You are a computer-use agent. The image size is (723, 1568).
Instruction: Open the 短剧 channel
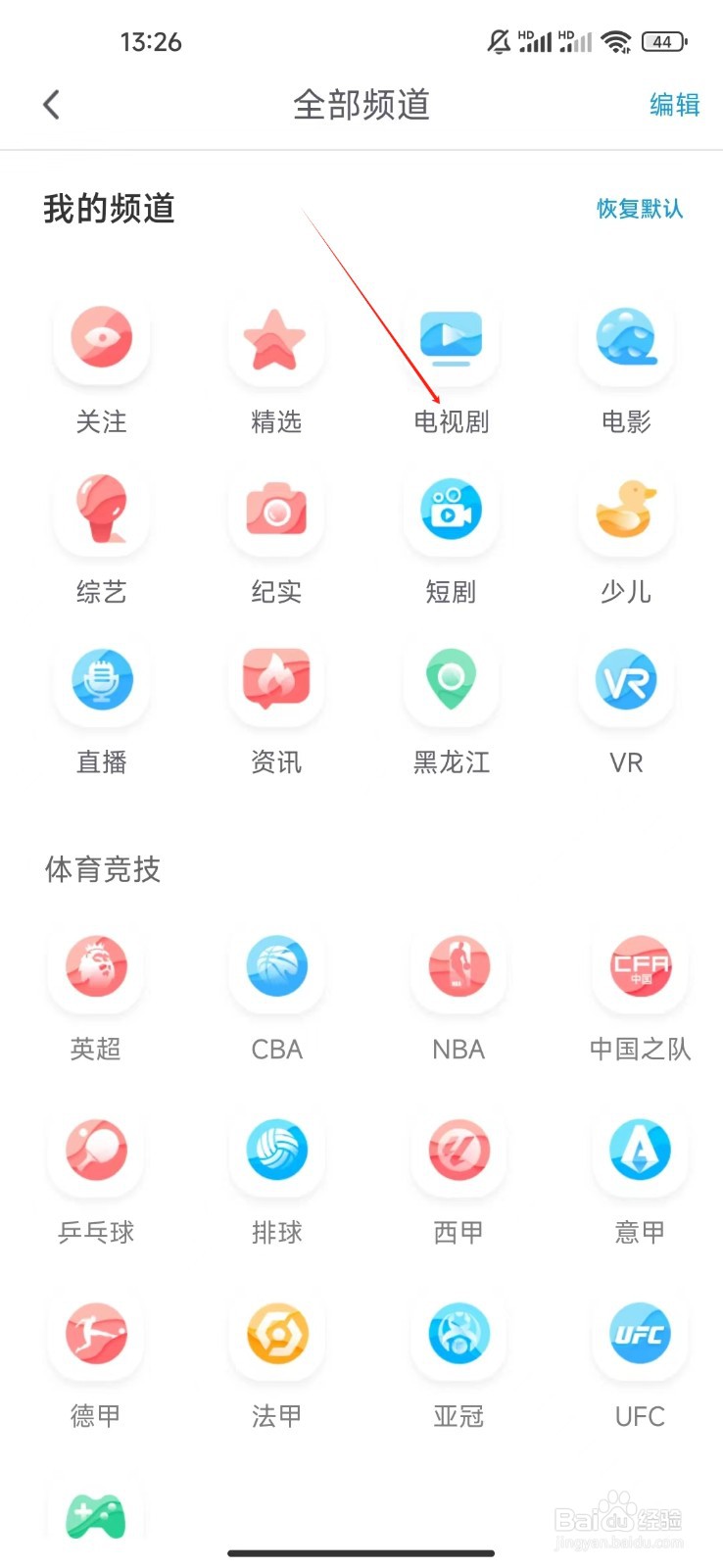[x=451, y=536]
